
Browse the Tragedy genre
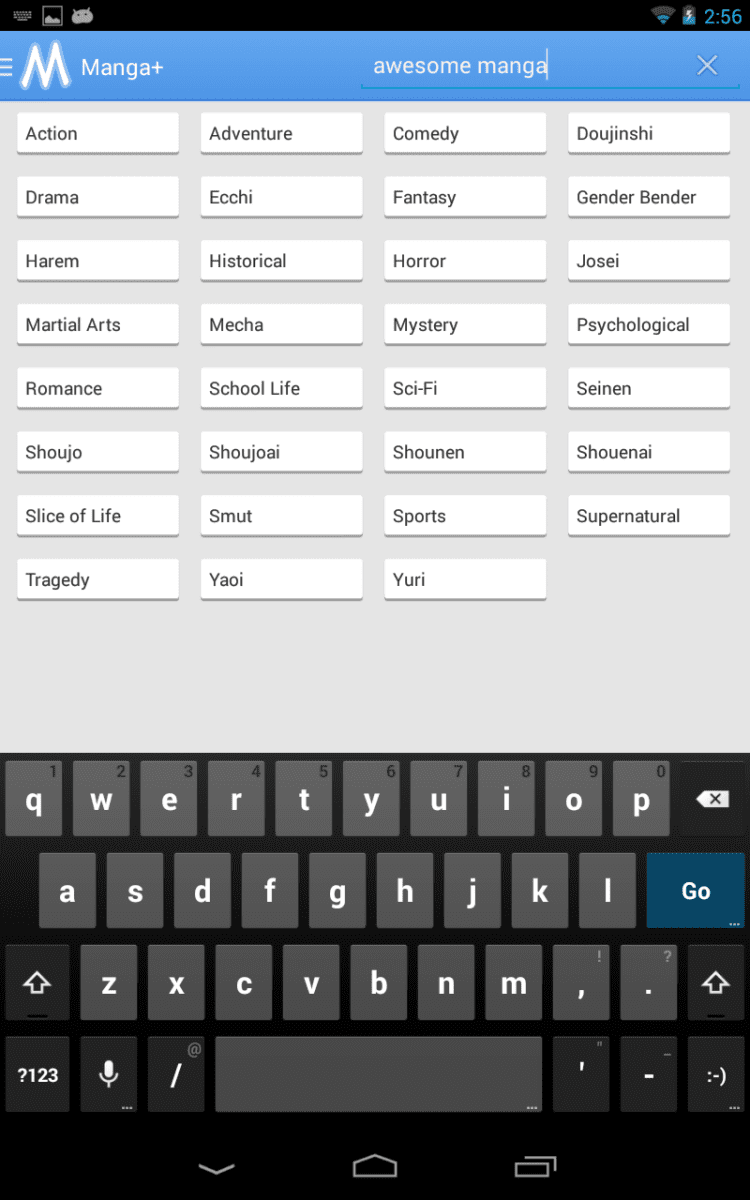[97, 580]
